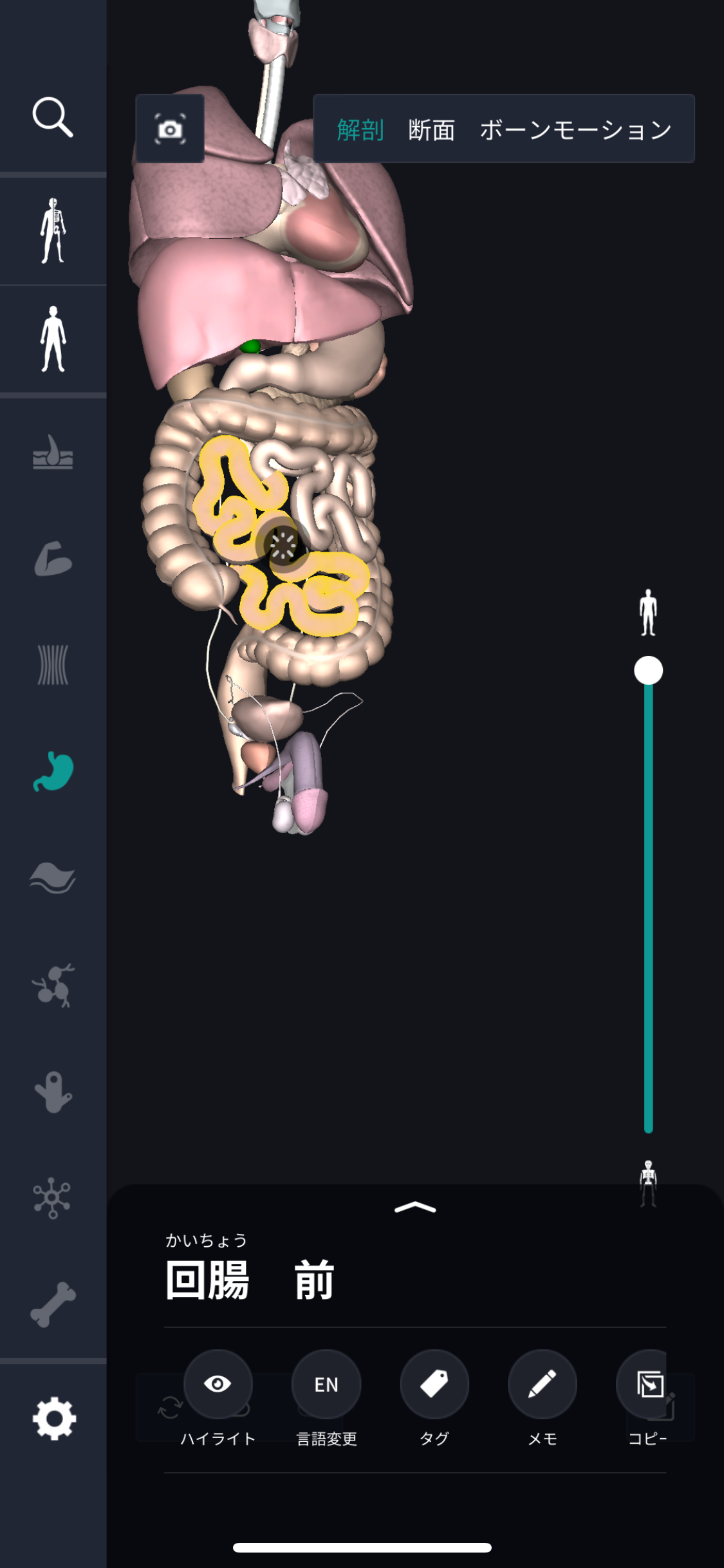
Task: Switch to the ボーンモーション tab
Action: point(575,130)
